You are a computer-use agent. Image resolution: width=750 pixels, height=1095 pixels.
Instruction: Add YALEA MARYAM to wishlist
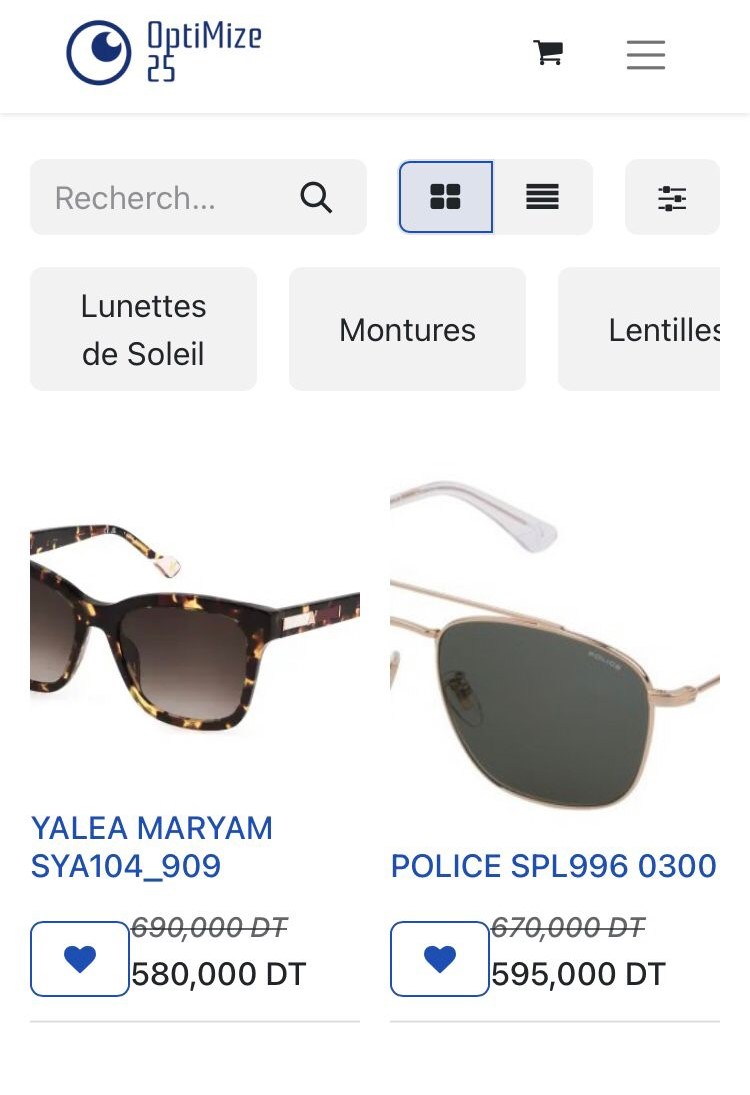(x=80, y=959)
